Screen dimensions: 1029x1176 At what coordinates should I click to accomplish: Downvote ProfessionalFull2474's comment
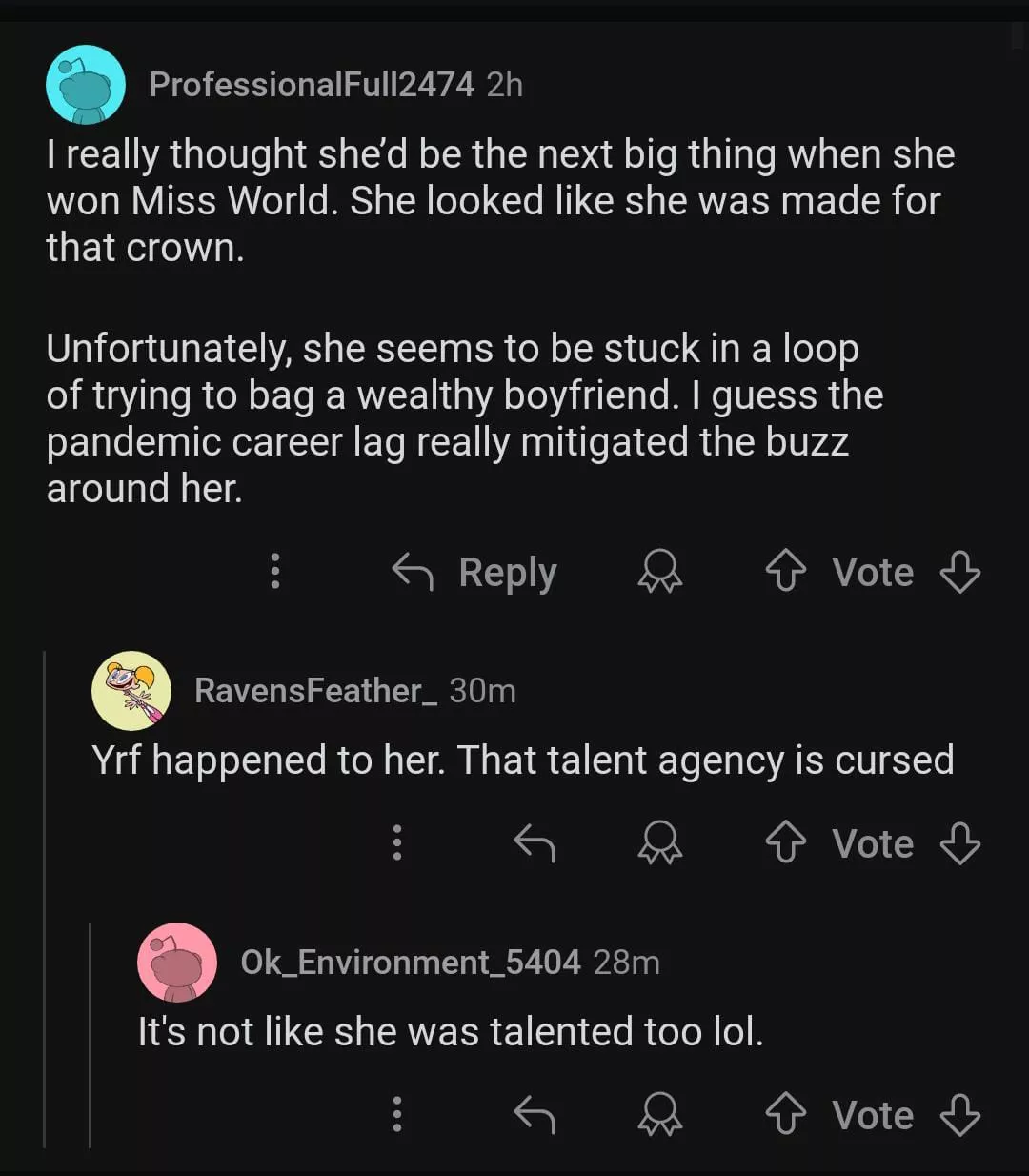[x=959, y=572]
